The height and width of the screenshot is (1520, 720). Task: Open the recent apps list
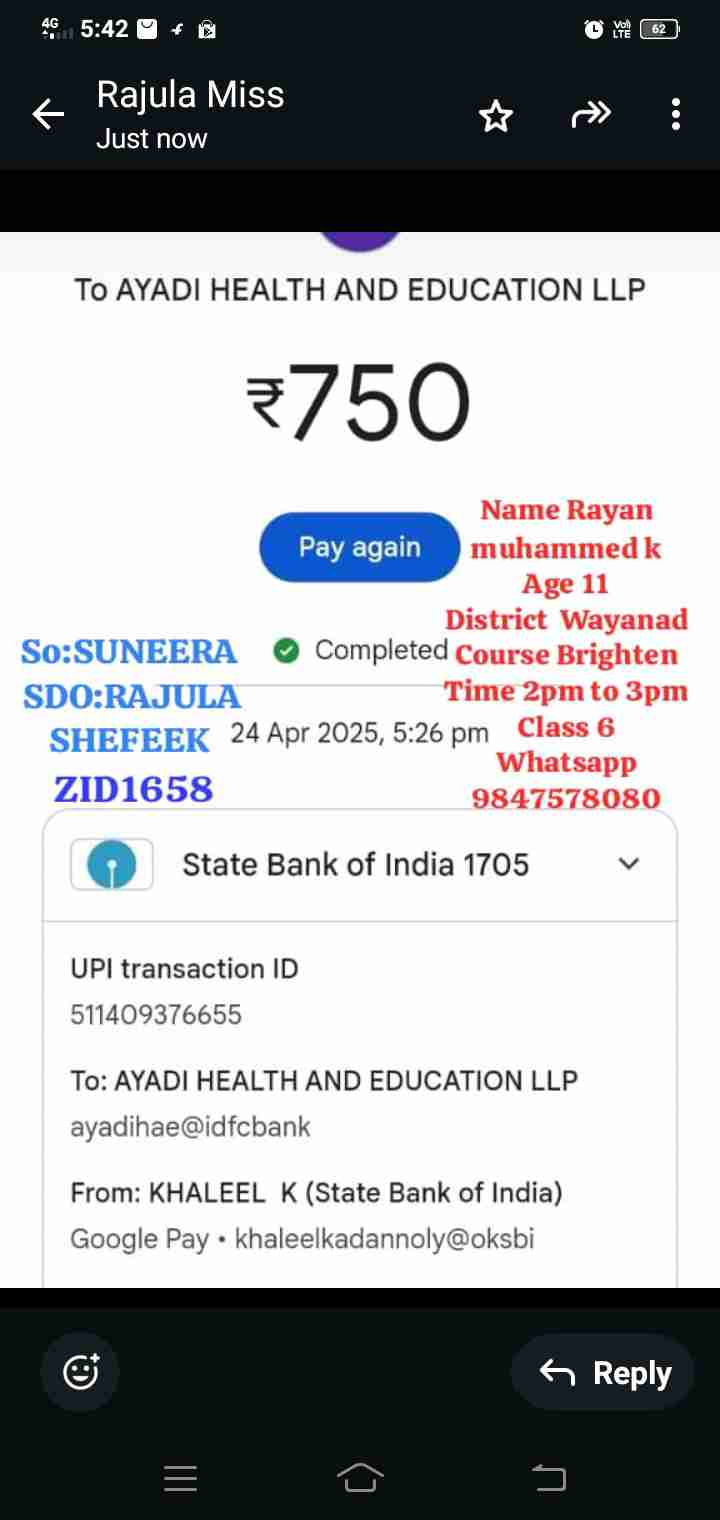[x=180, y=1478]
